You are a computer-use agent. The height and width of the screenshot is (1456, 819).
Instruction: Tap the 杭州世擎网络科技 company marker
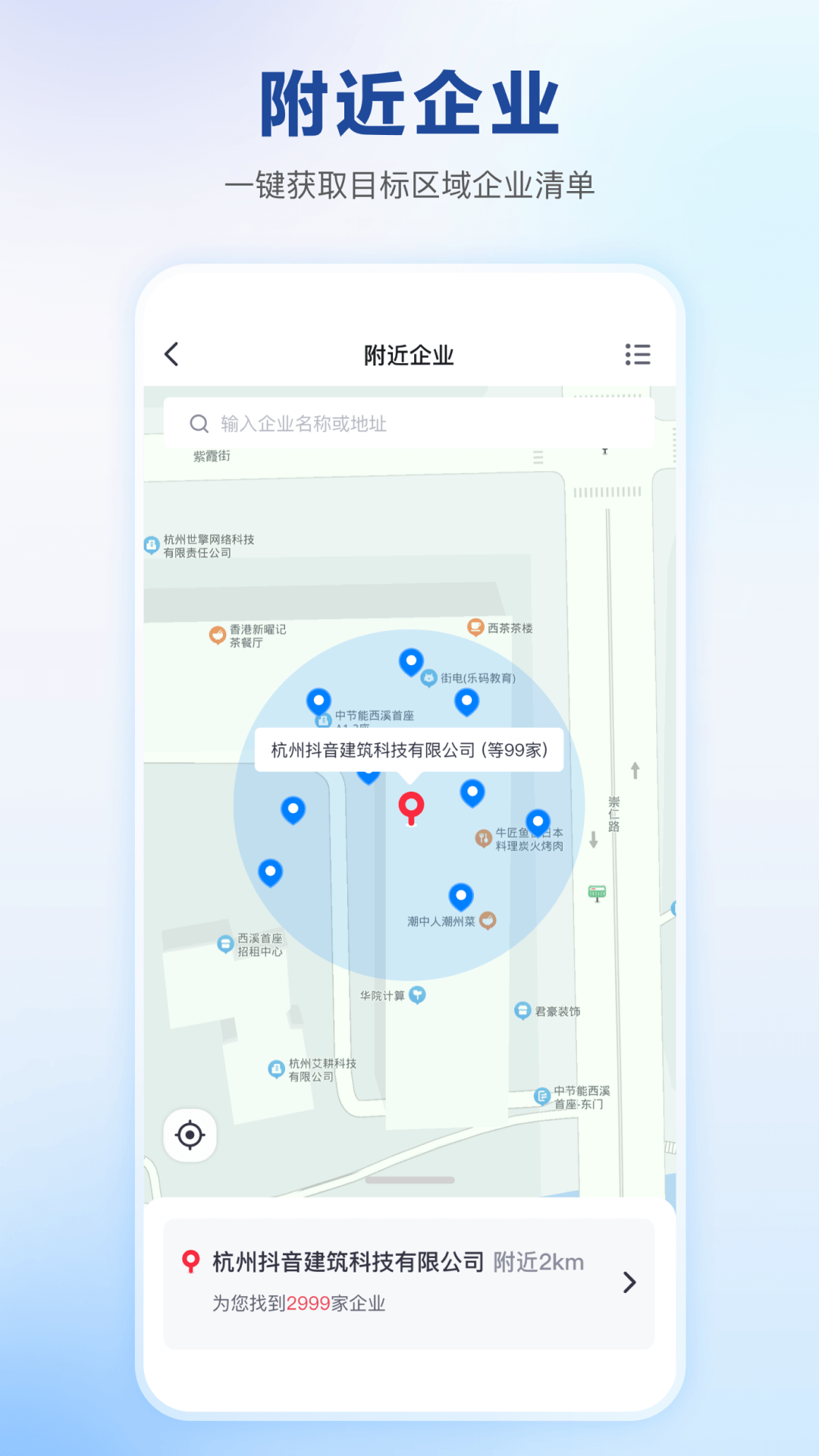pos(150,545)
